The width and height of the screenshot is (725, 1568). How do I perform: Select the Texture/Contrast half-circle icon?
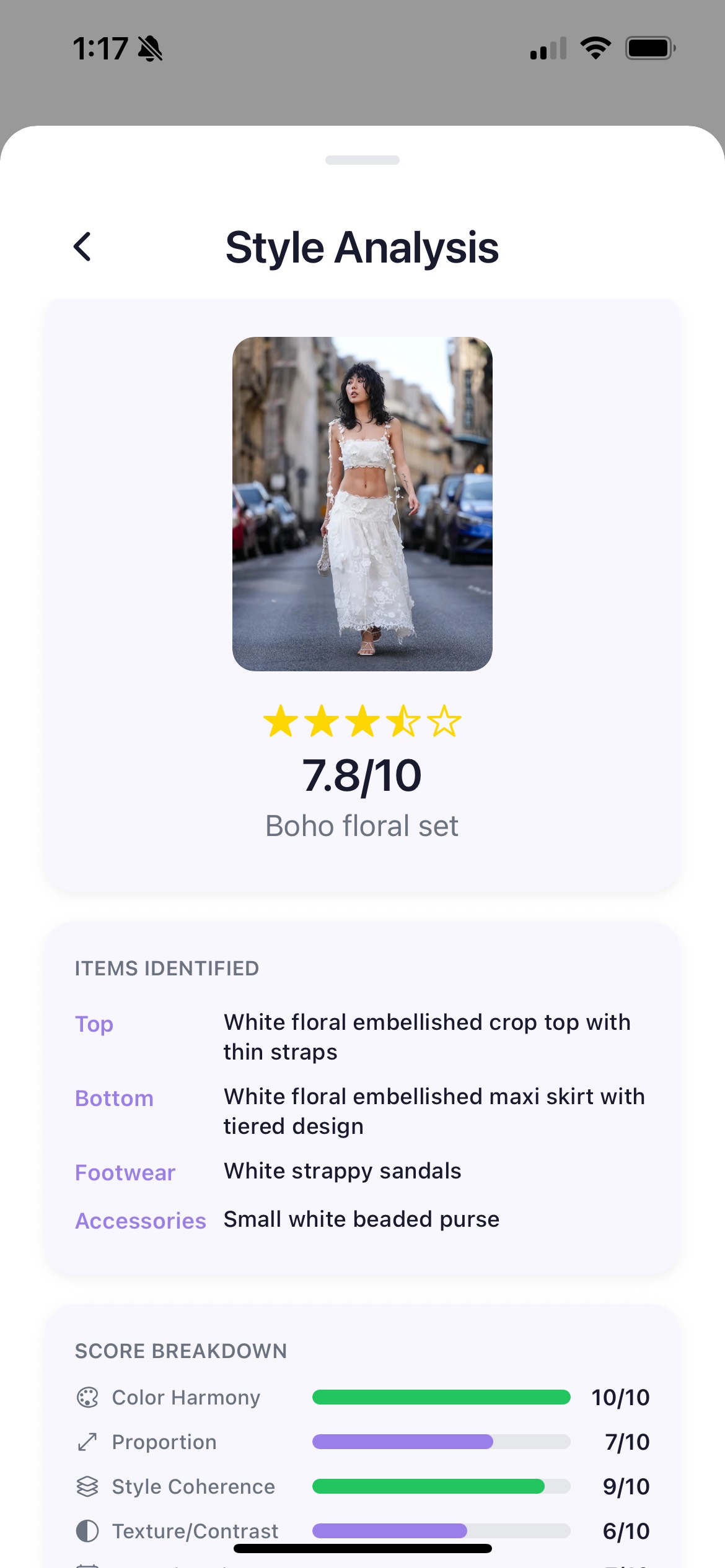coord(87,1531)
